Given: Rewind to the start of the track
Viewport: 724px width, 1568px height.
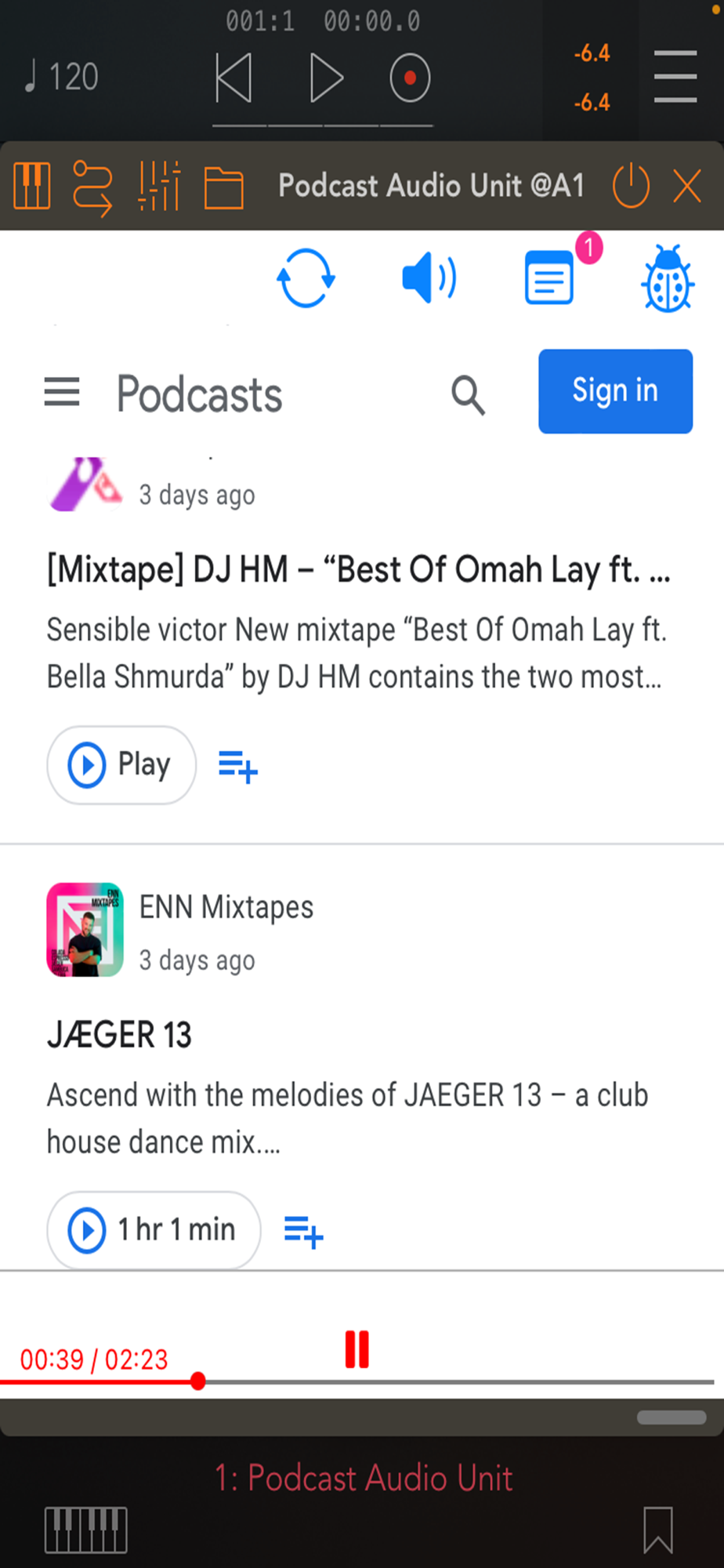Looking at the screenshot, I should [x=233, y=78].
